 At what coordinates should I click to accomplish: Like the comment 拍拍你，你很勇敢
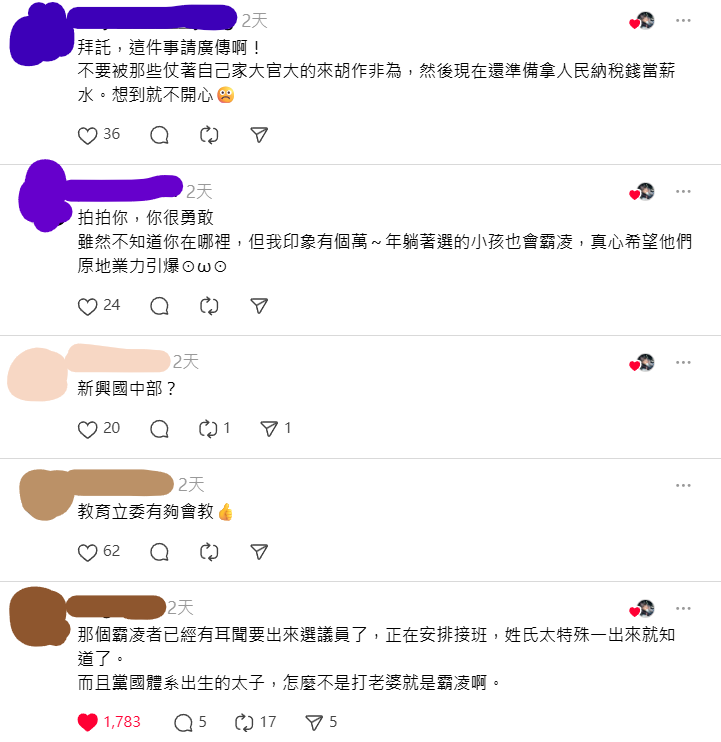click(x=88, y=306)
